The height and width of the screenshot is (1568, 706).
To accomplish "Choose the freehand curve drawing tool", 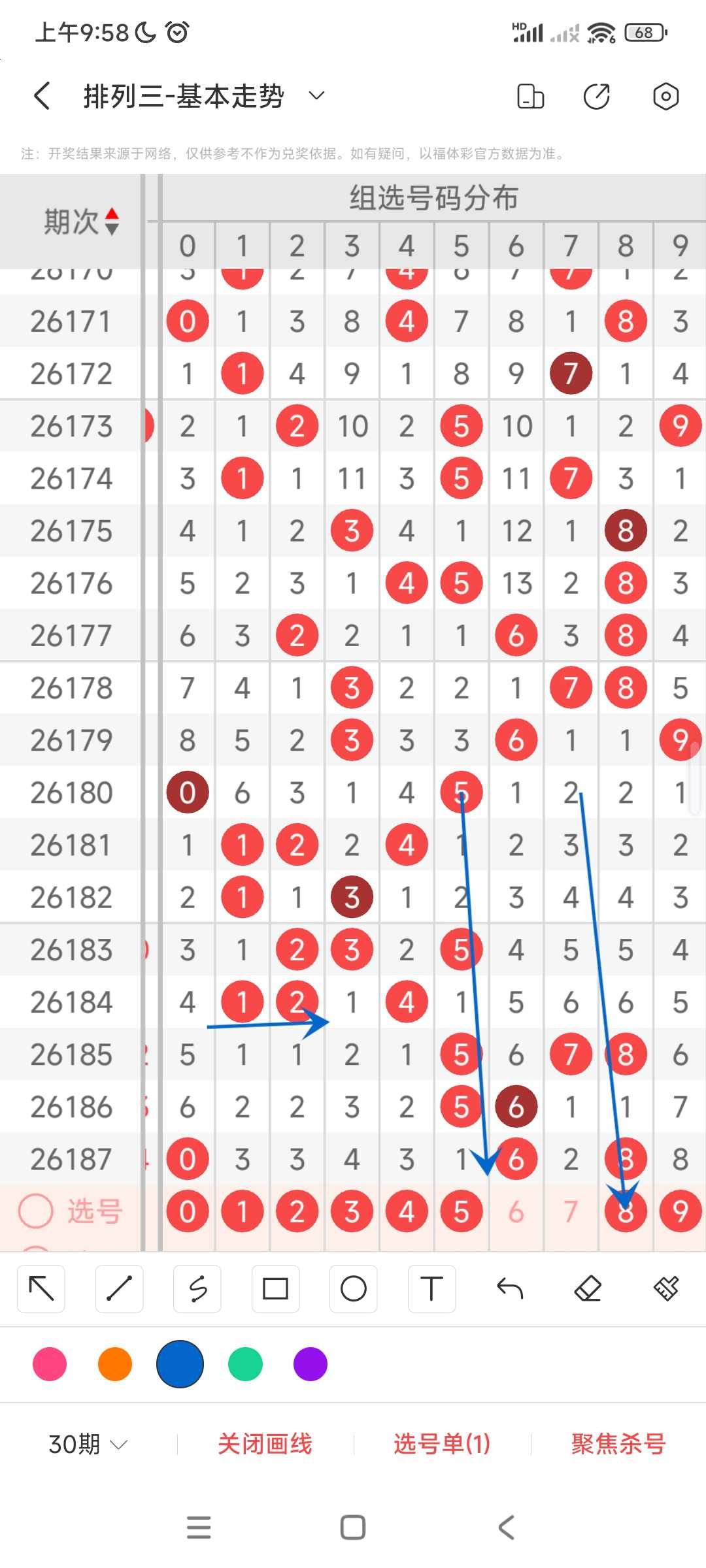I will (197, 1289).
